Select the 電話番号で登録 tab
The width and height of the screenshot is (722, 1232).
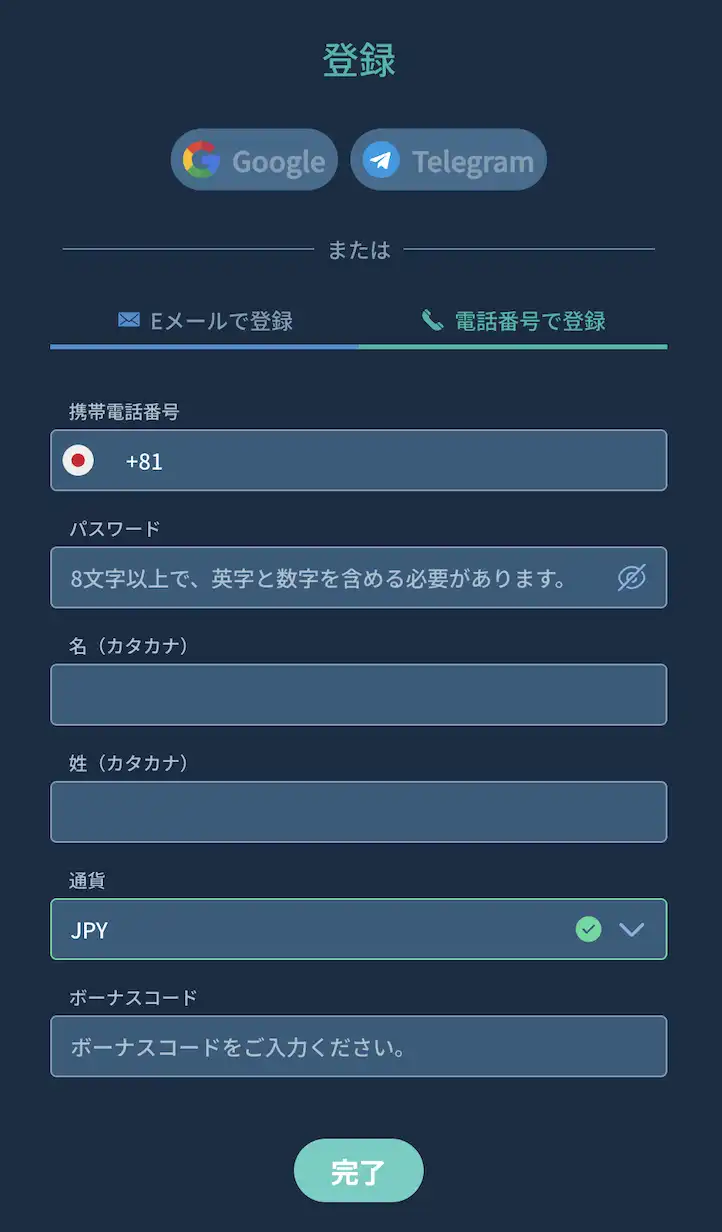point(513,320)
